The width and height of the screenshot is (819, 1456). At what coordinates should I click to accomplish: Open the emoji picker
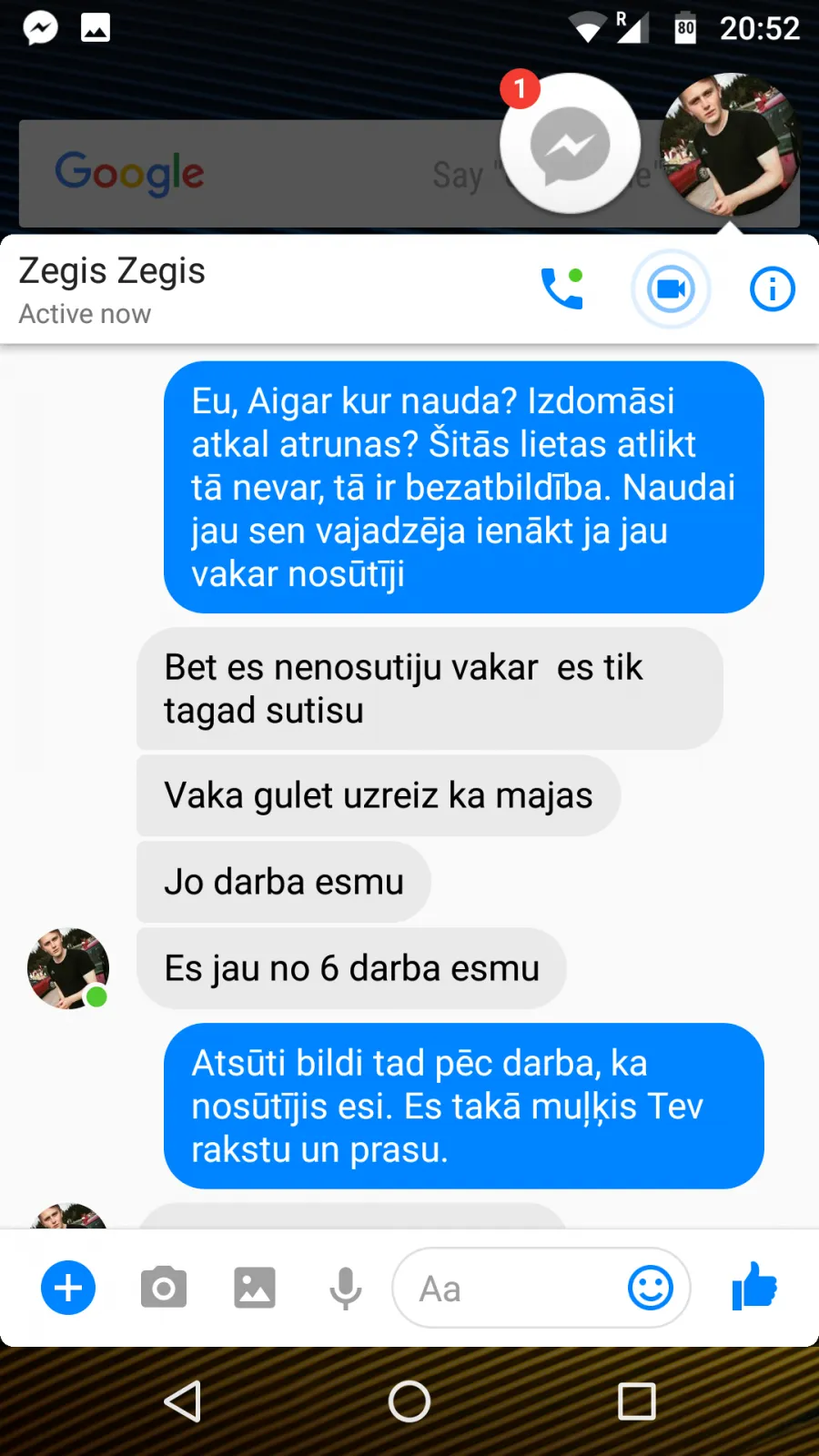(651, 1288)
